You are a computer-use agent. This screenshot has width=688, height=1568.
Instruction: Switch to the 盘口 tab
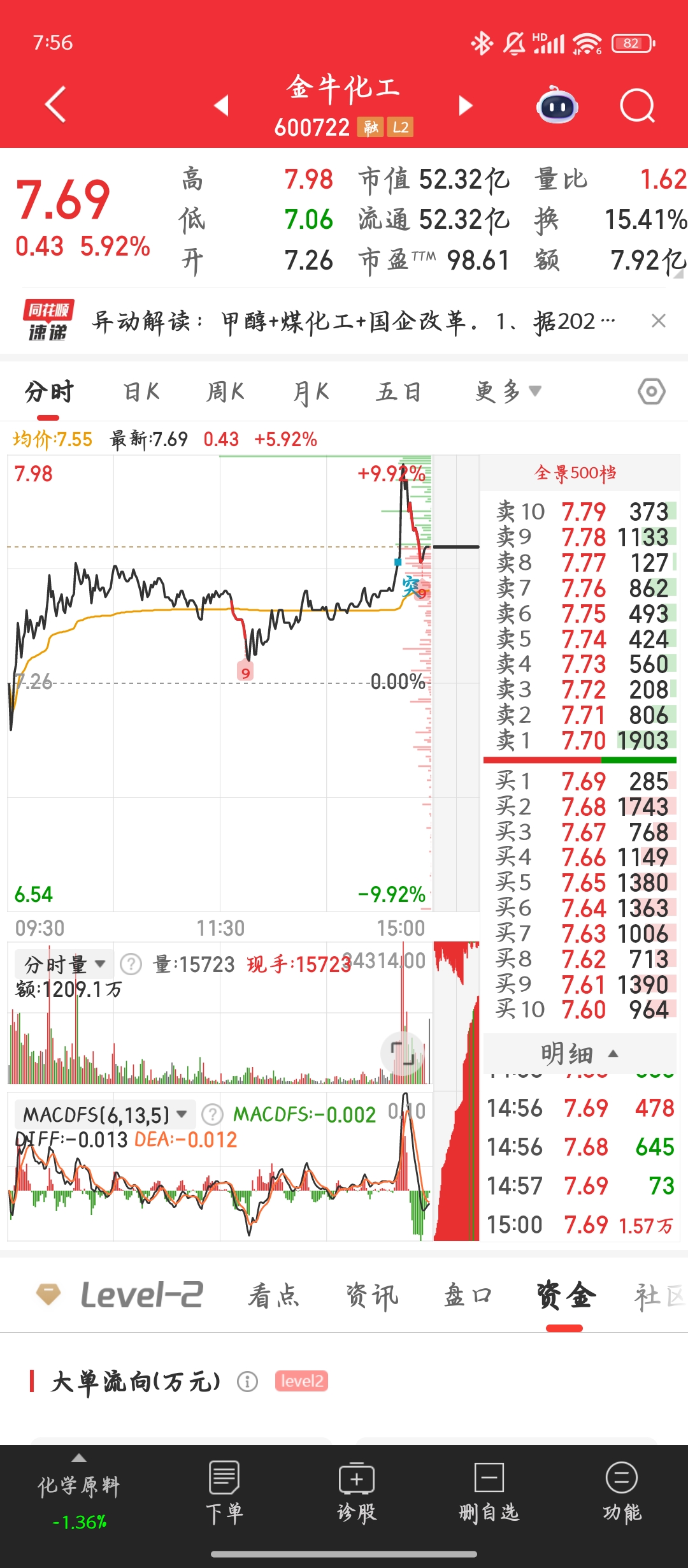point(468,1296)
